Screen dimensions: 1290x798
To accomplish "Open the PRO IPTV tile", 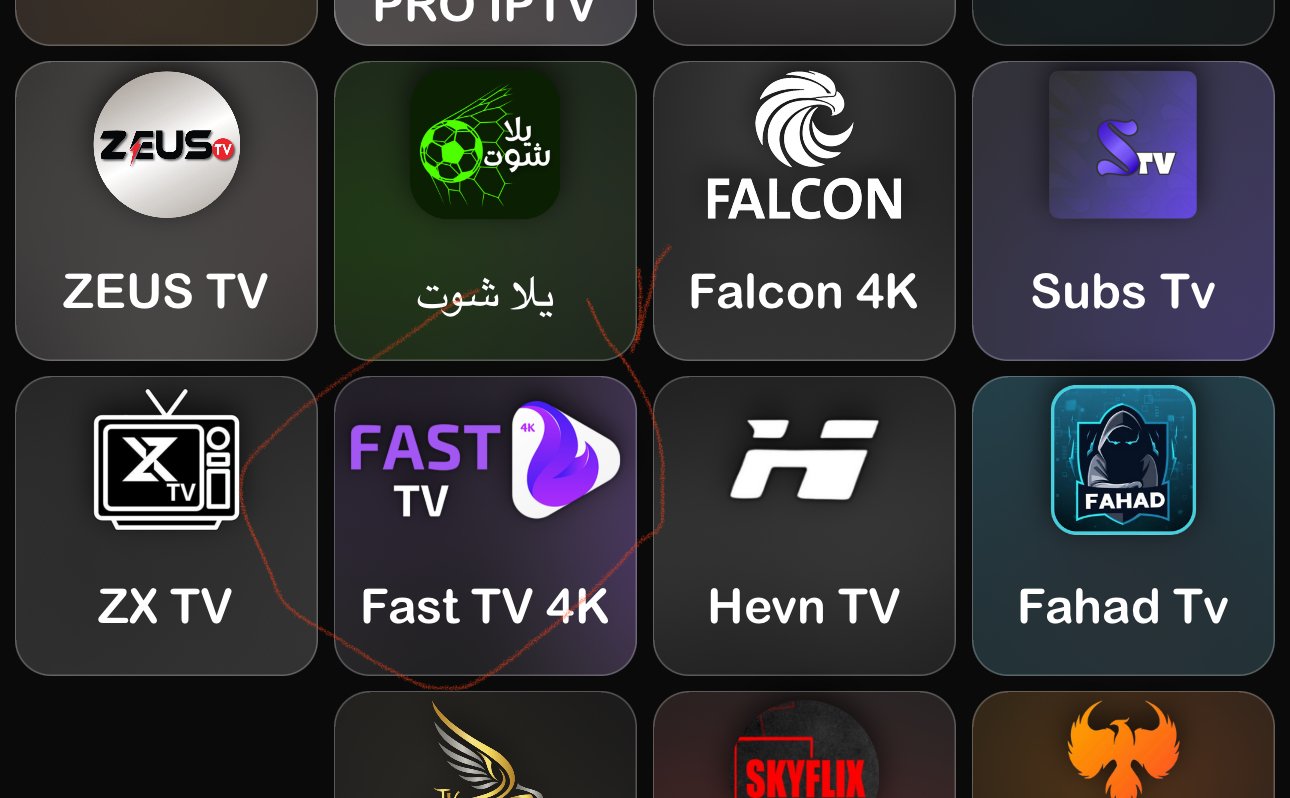I will [x=485, y=20].
